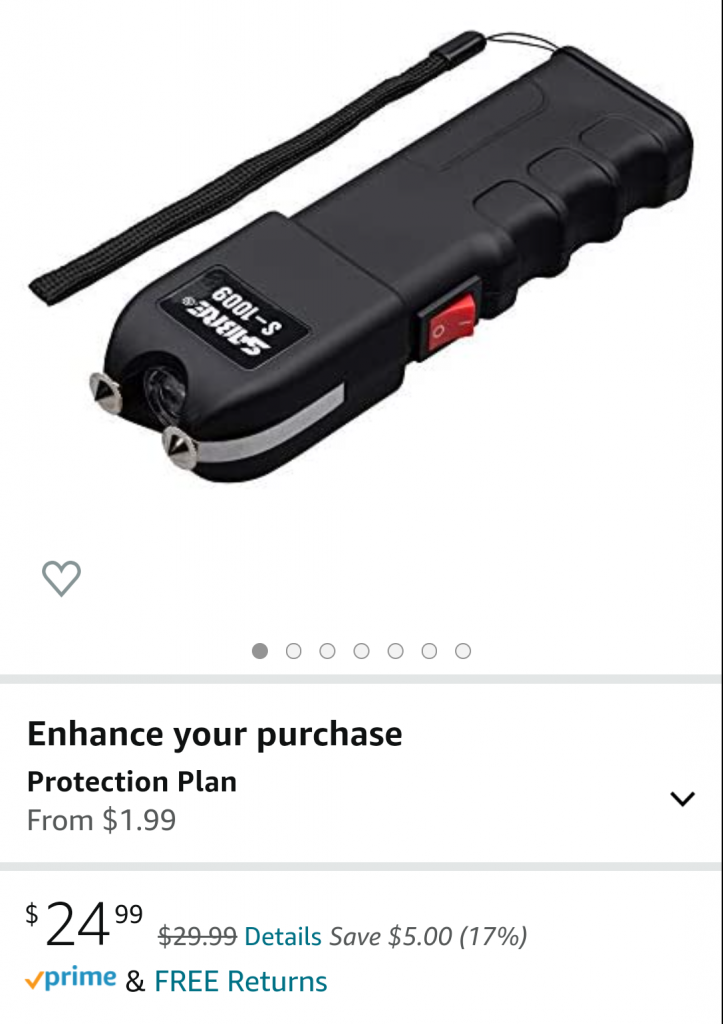Viewport: 723px width, 1024px height.
Task: Jump to the second product photo dot
Action: (294, 651)
